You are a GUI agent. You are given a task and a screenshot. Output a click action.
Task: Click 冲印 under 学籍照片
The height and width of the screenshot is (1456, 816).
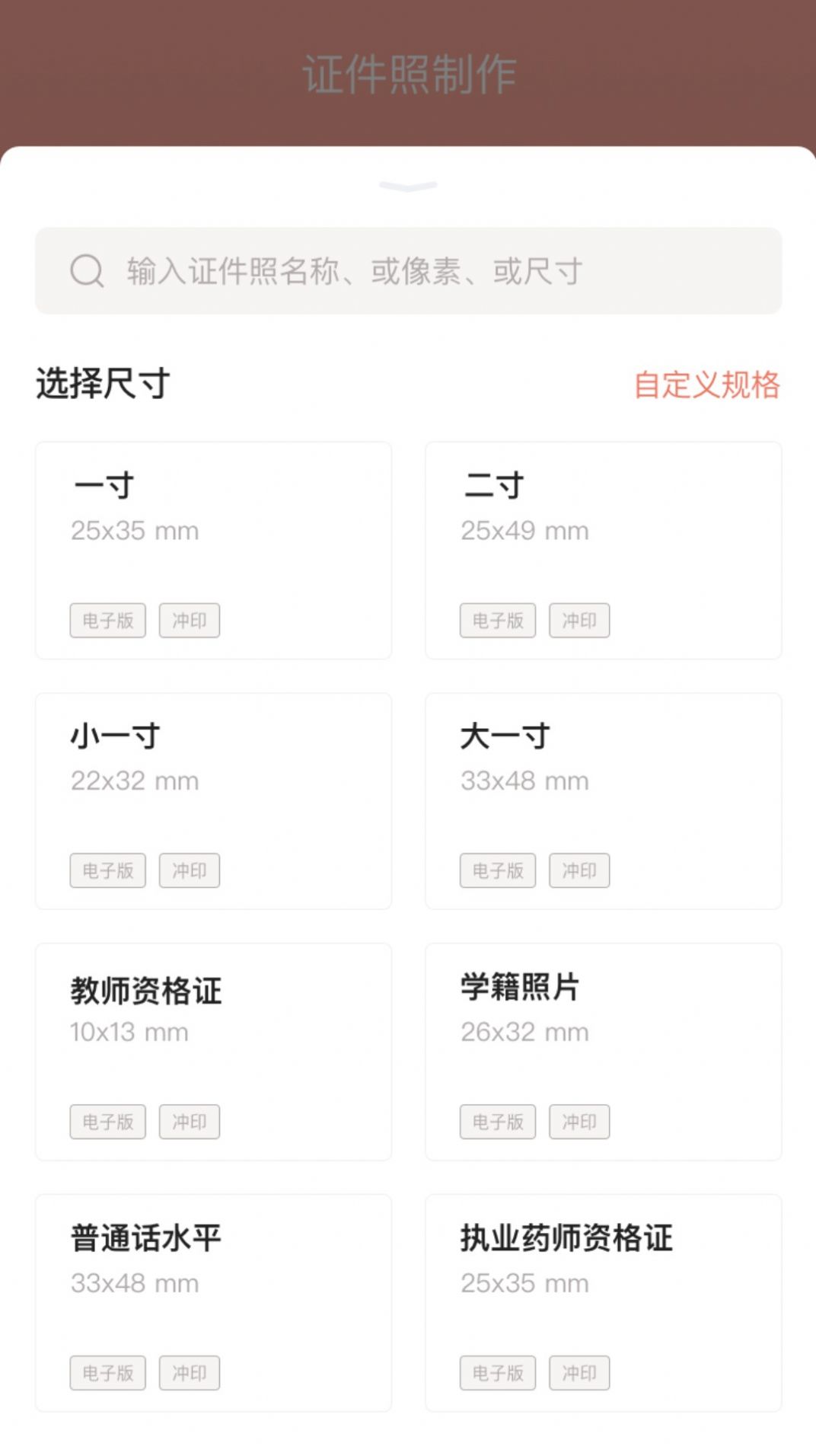click(579, 1122)
